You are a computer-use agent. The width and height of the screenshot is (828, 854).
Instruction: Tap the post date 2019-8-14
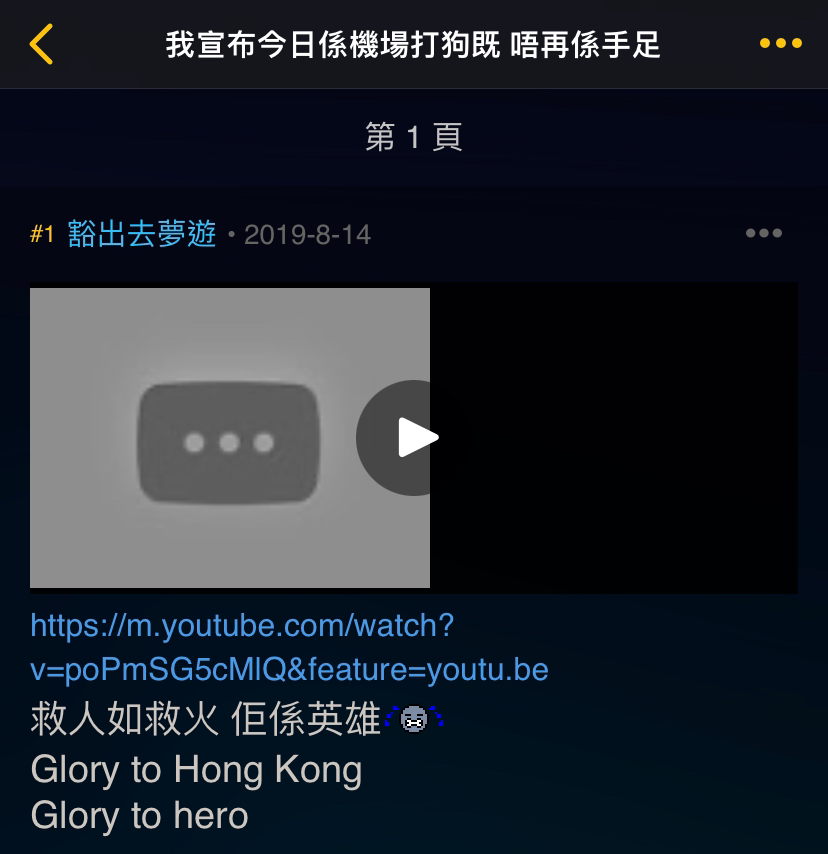point(310,233)
